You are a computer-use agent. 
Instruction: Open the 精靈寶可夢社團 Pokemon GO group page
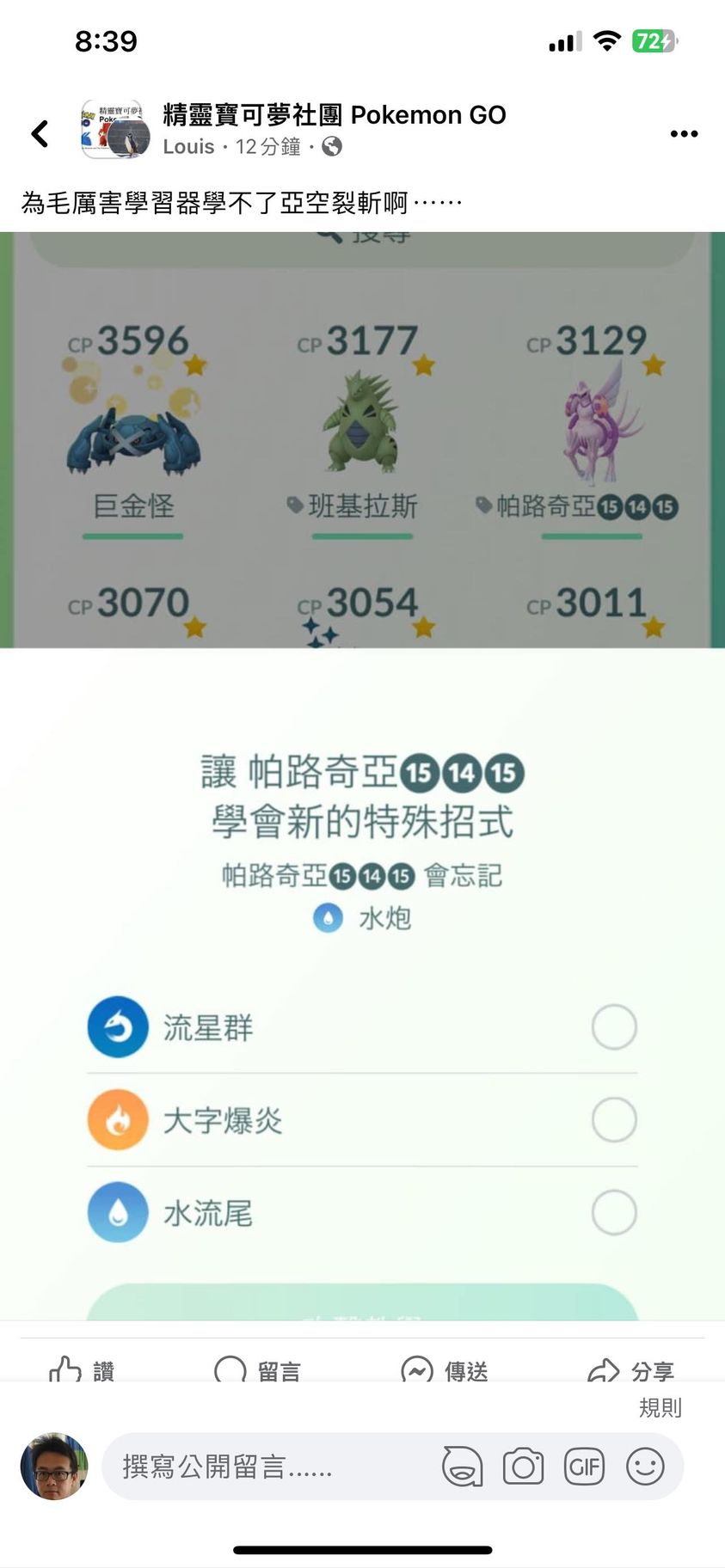(335, 114)
